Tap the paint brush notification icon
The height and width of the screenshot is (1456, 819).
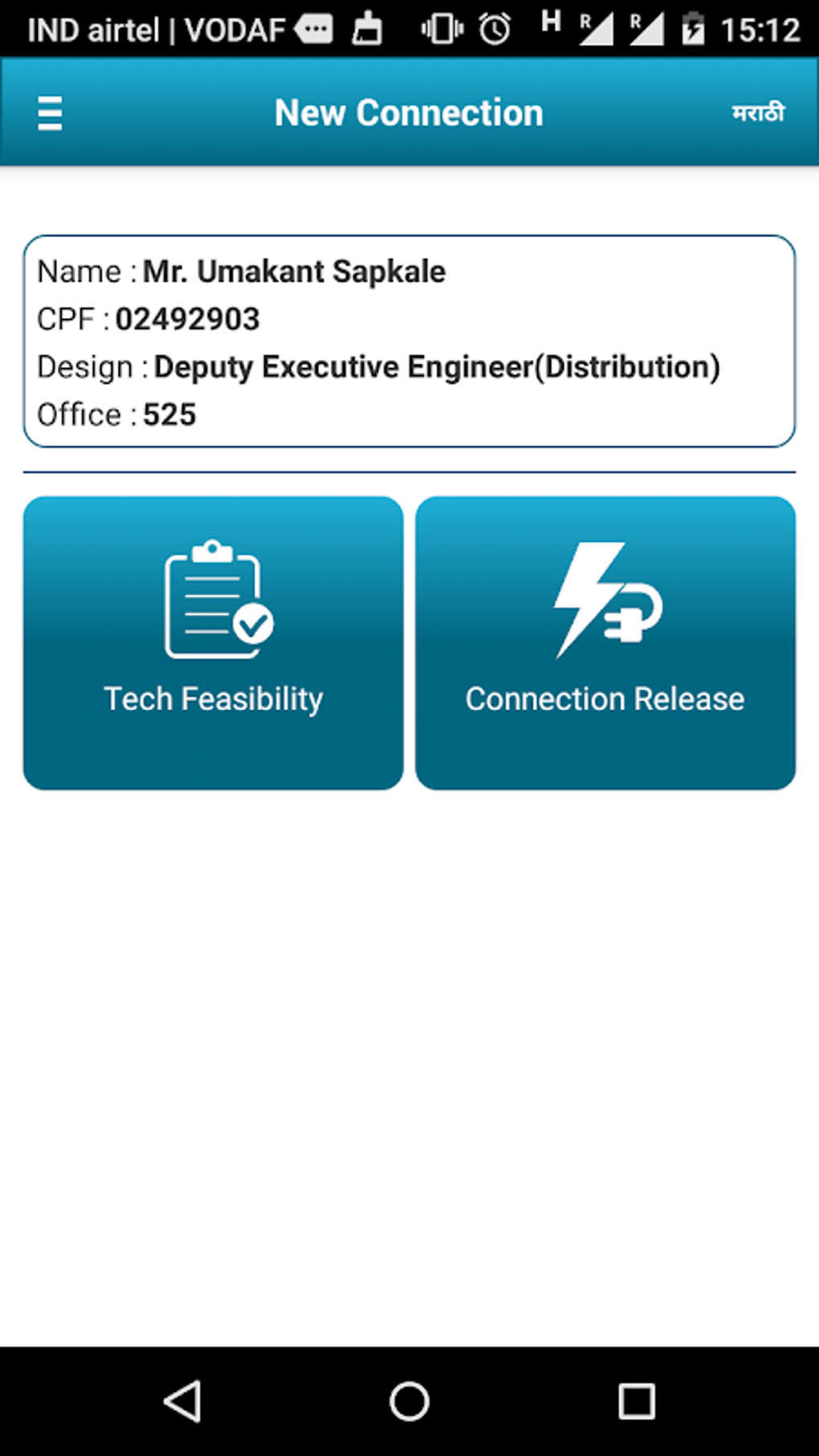pos(369,29)
